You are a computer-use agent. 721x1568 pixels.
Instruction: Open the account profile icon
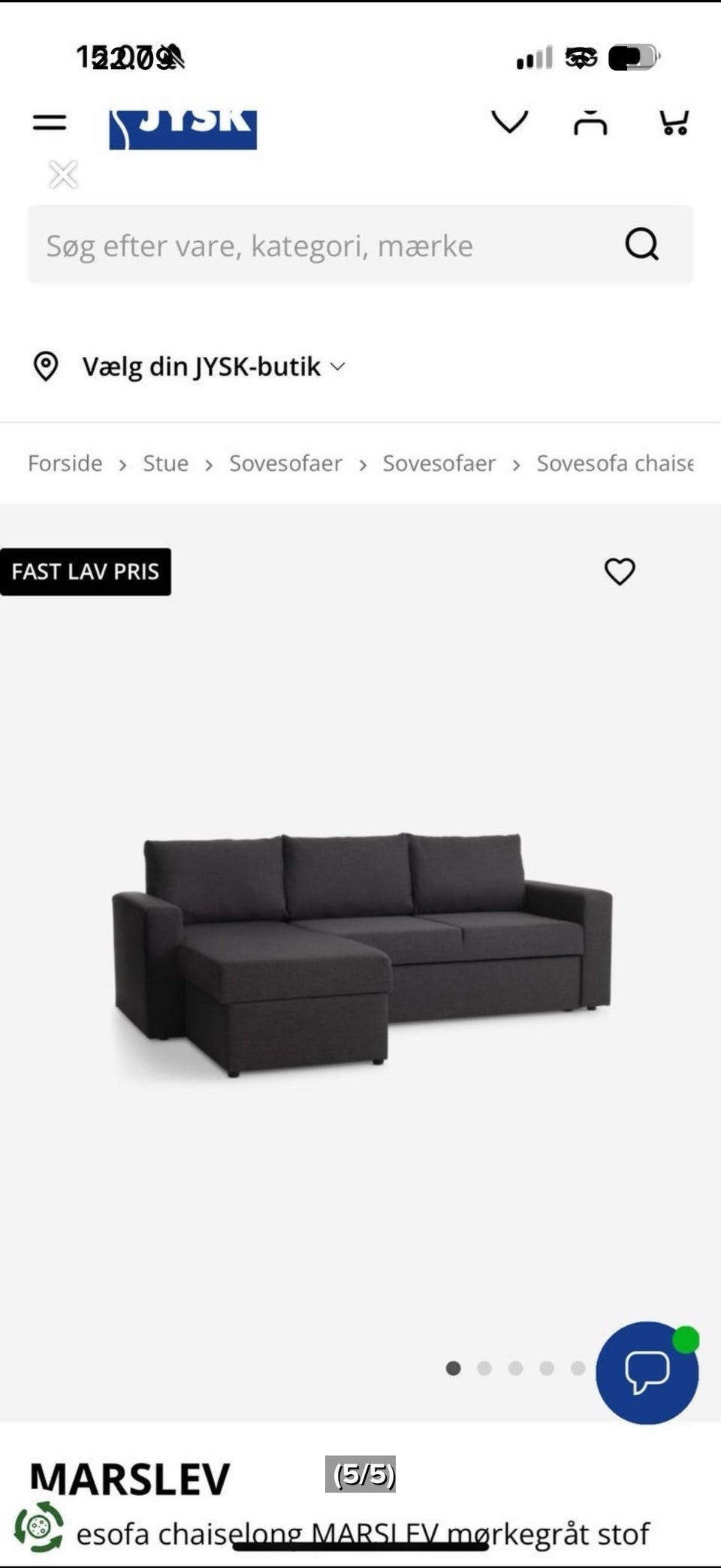tap(590, 122)
